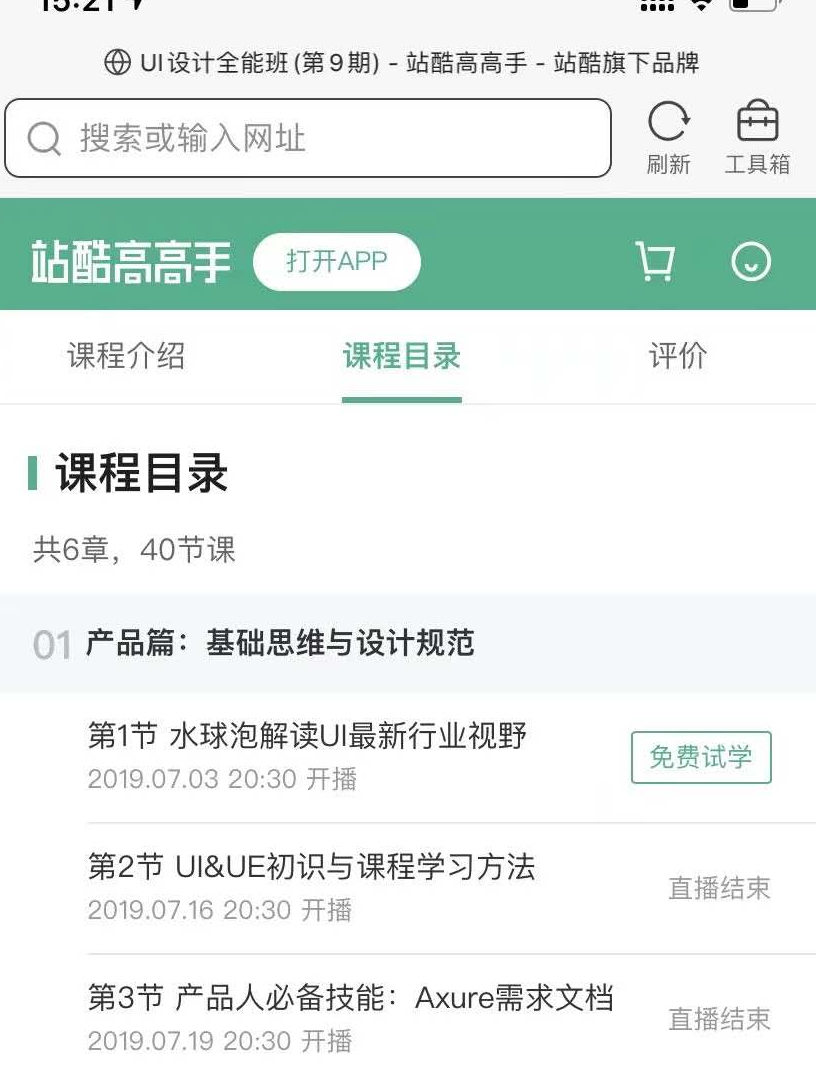Start 免费试学 for lesson 1

click(x=701, y=757)
